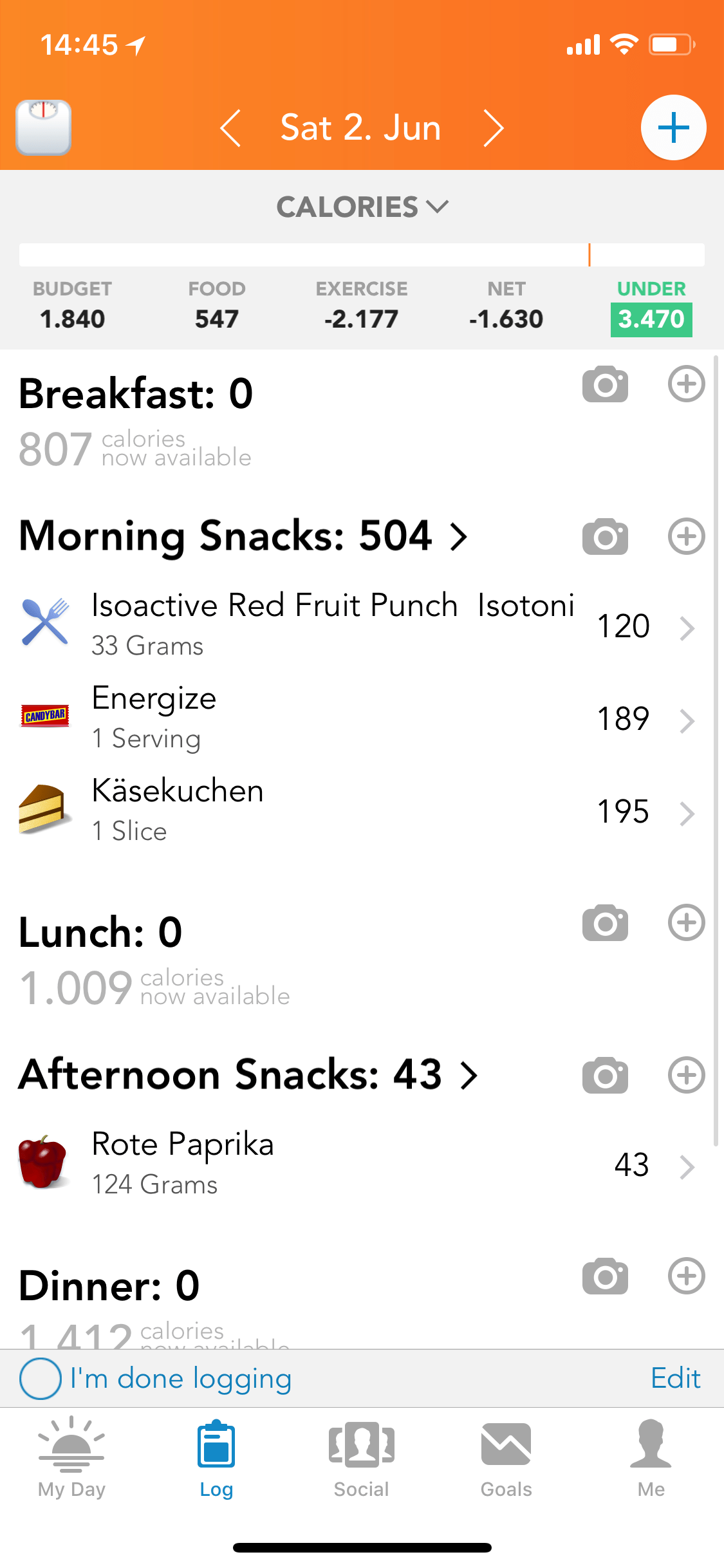
Task: Expand the CALORIES dropdown
Action: [x=362, y=207]
